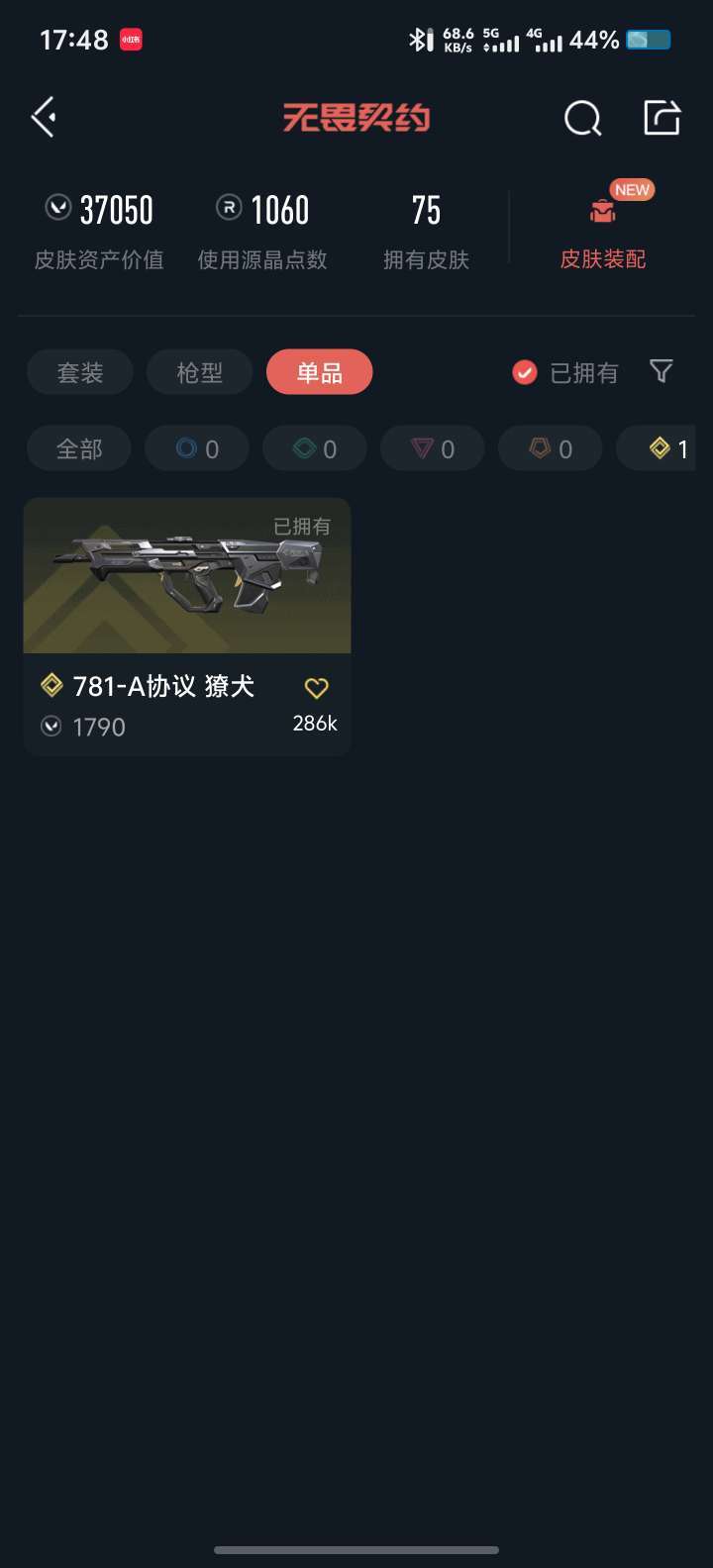Switch to the 枪型 tab
Image resolution: width=713 pixels, height=1568 pixels.
pos(200,373)
